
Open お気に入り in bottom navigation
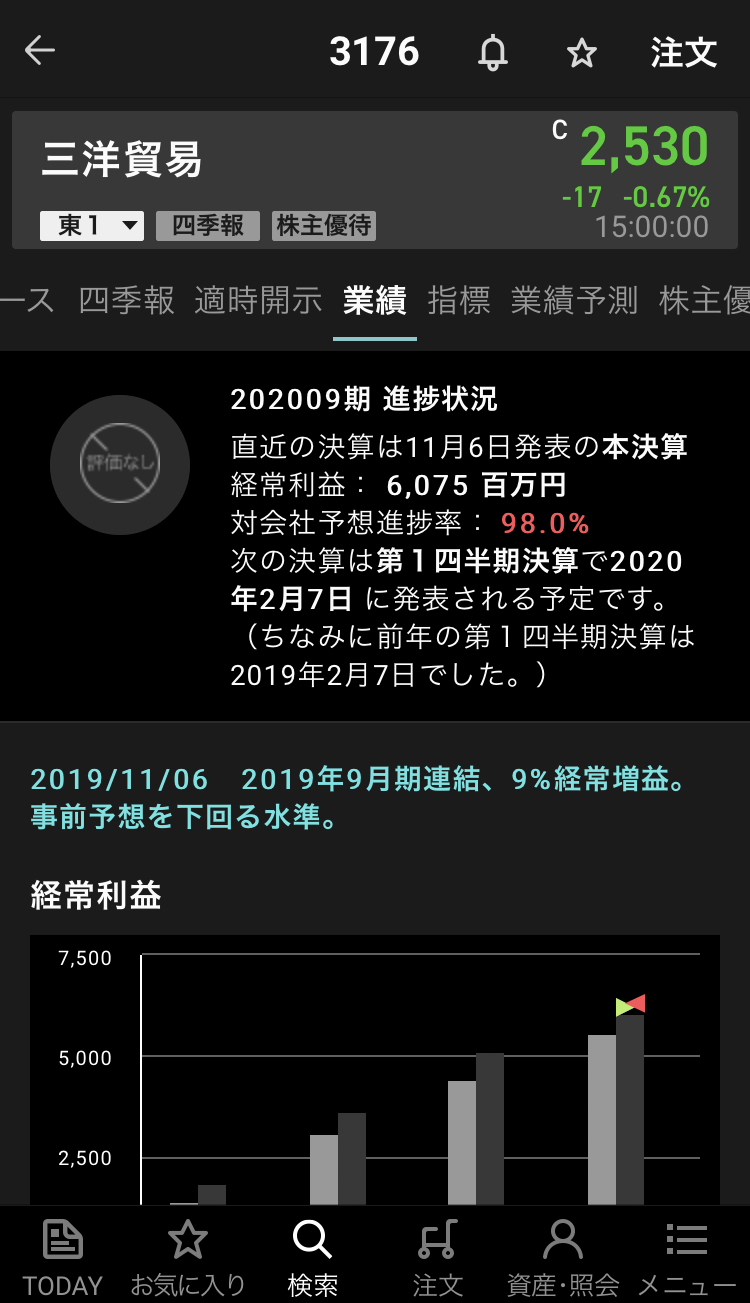[187, 1257]
